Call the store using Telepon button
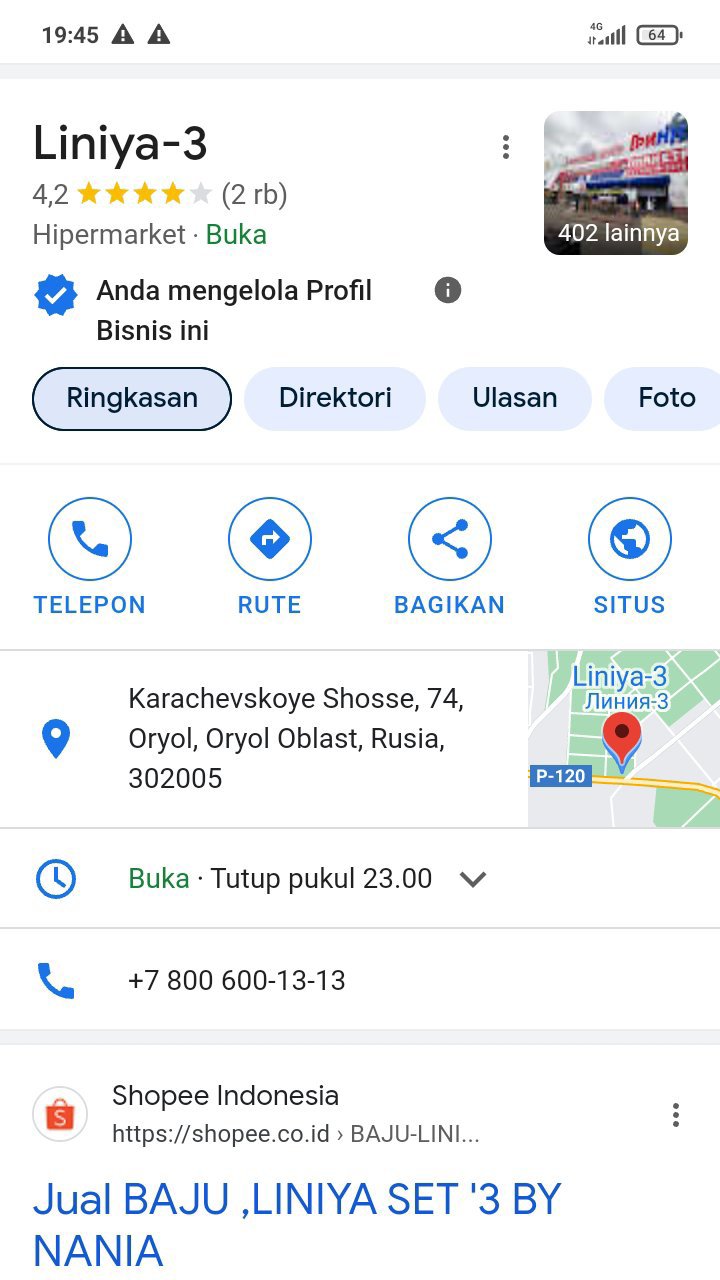Image resolution: width=720 pixels, height=1280 pixels. (90, 557)
